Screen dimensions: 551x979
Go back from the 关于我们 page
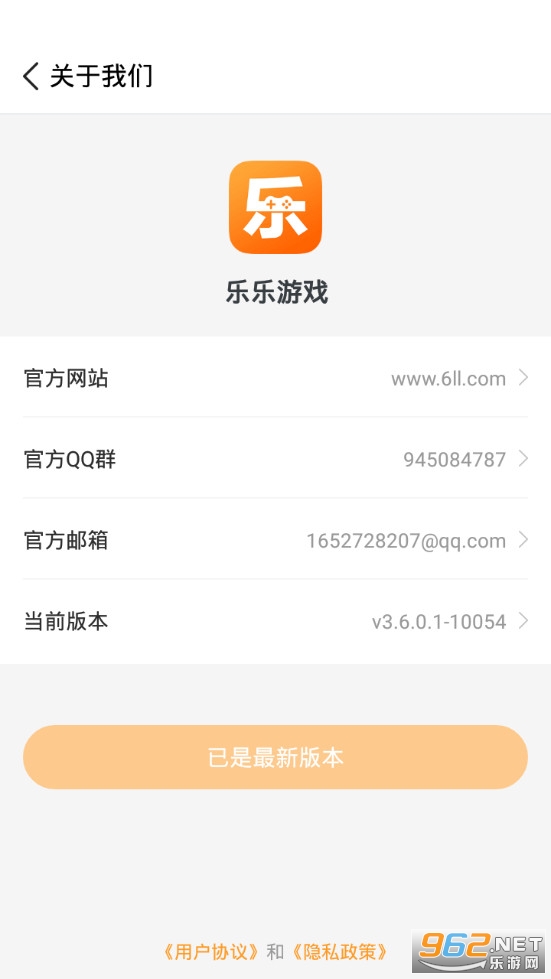(31, 76)
